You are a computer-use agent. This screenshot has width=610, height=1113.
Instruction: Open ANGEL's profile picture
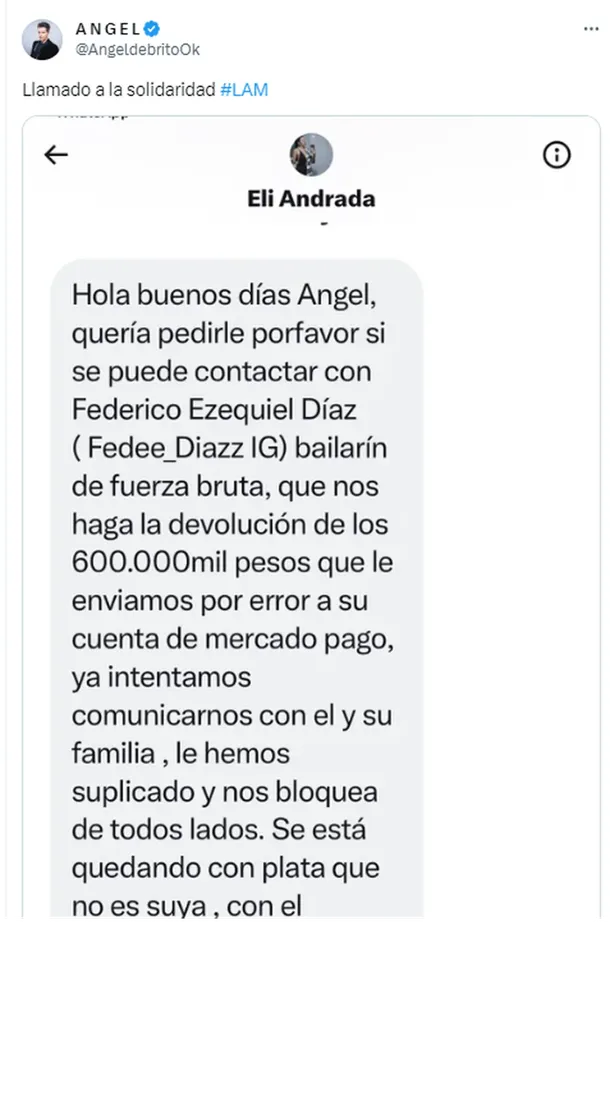pos(41,39)
